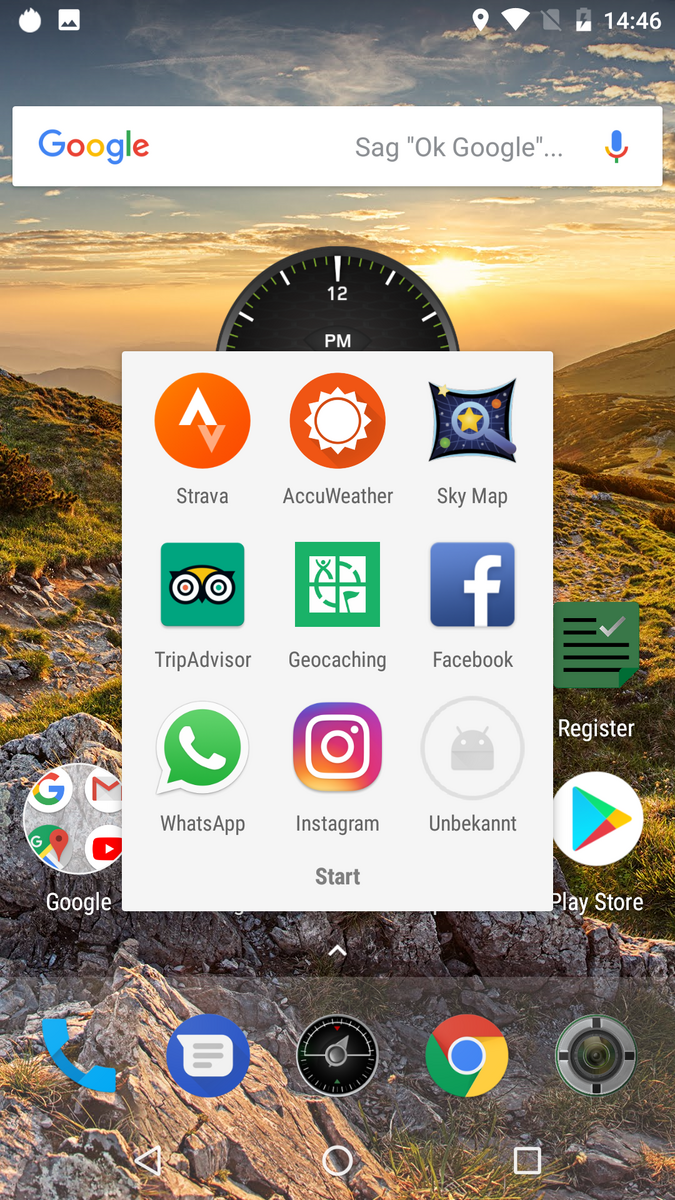Open the Strava app
This screenshot has width=675, height=1200.
click(202, 423)
